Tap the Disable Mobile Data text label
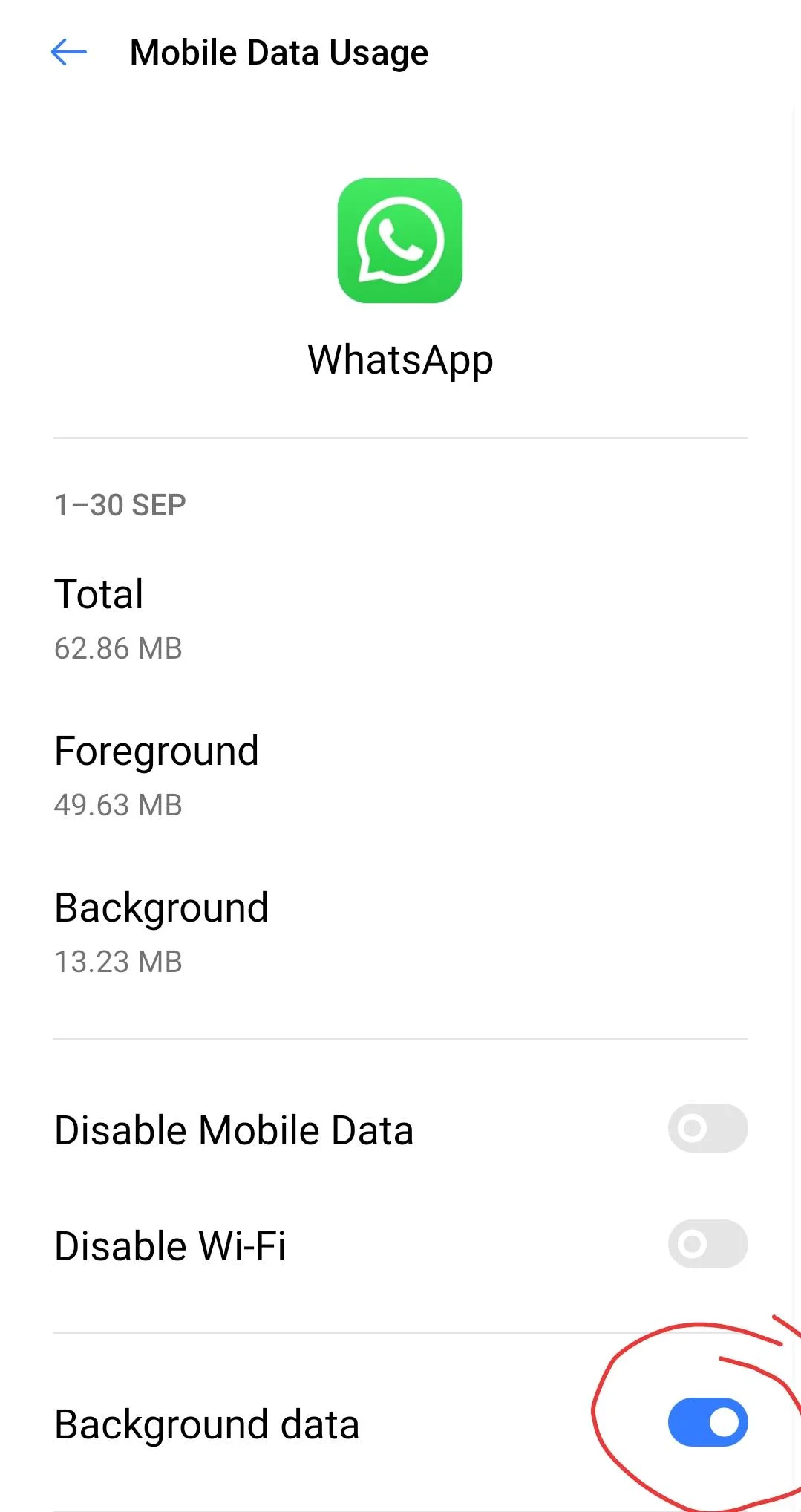 pyautogui.click(x=235, y=1130)
